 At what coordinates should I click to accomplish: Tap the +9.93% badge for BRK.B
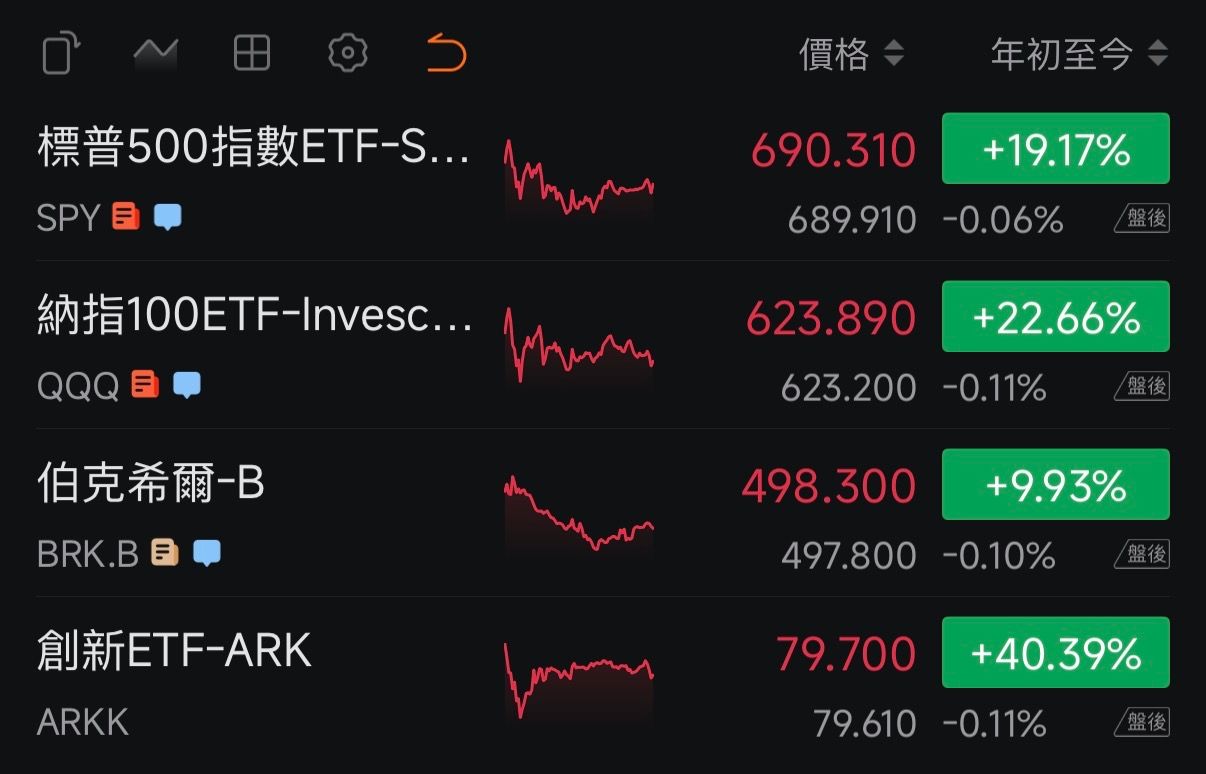click(1055, 485)
